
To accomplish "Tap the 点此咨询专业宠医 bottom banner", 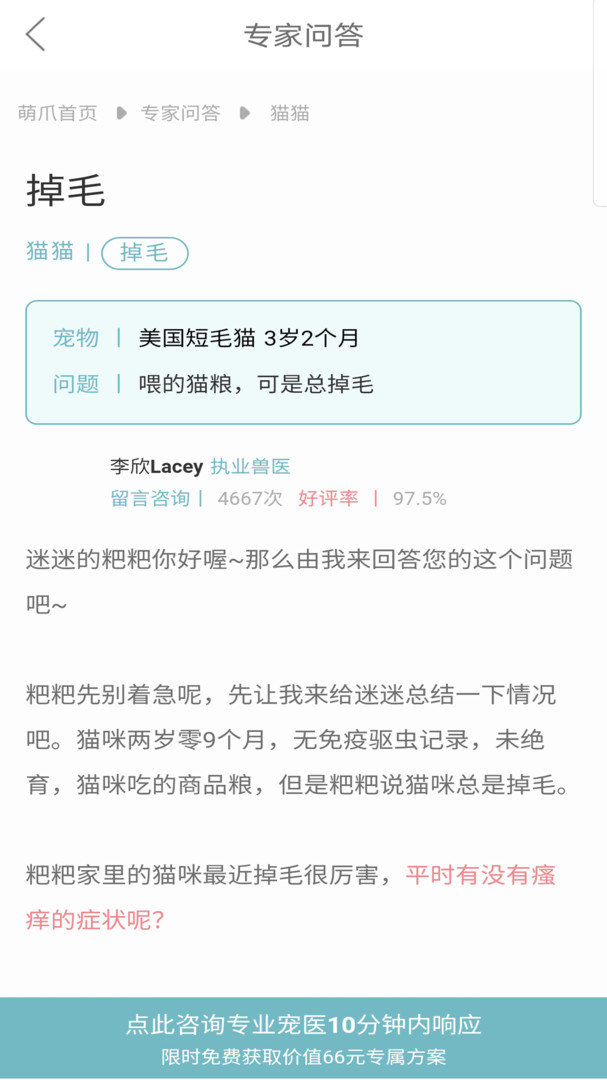I will (303, 1038).
